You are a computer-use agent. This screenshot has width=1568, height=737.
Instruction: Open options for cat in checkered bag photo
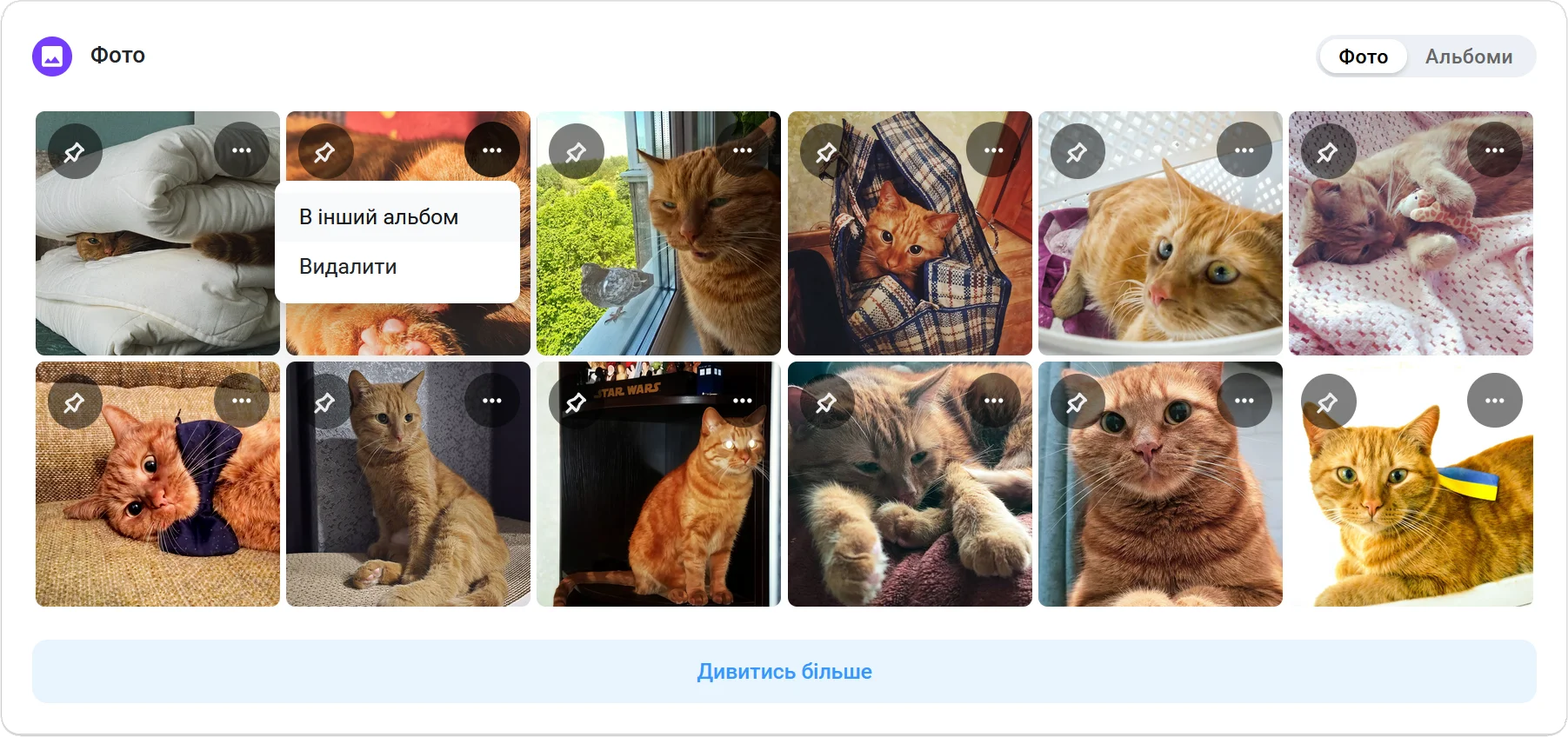point(993,150)
